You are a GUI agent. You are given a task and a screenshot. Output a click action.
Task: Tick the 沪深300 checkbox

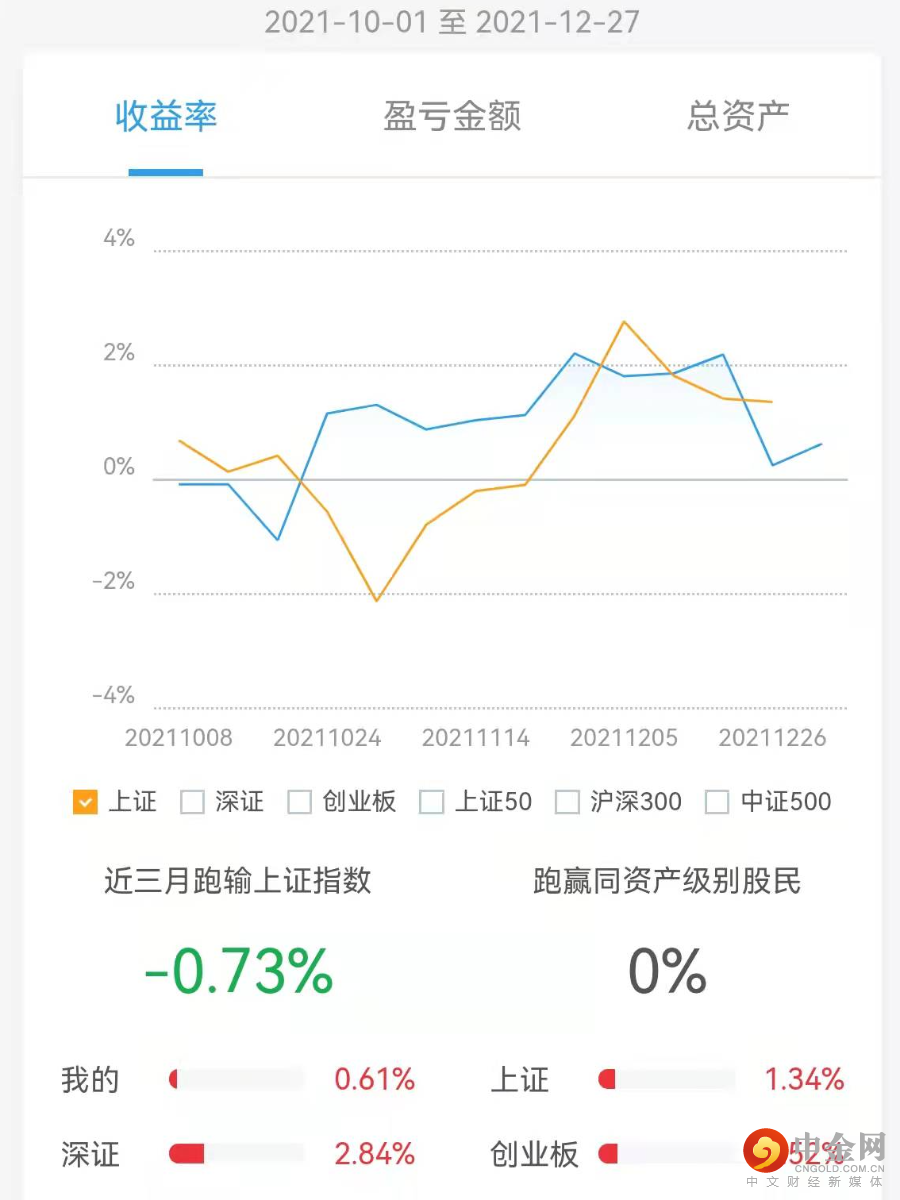click(x=568, y=802)
